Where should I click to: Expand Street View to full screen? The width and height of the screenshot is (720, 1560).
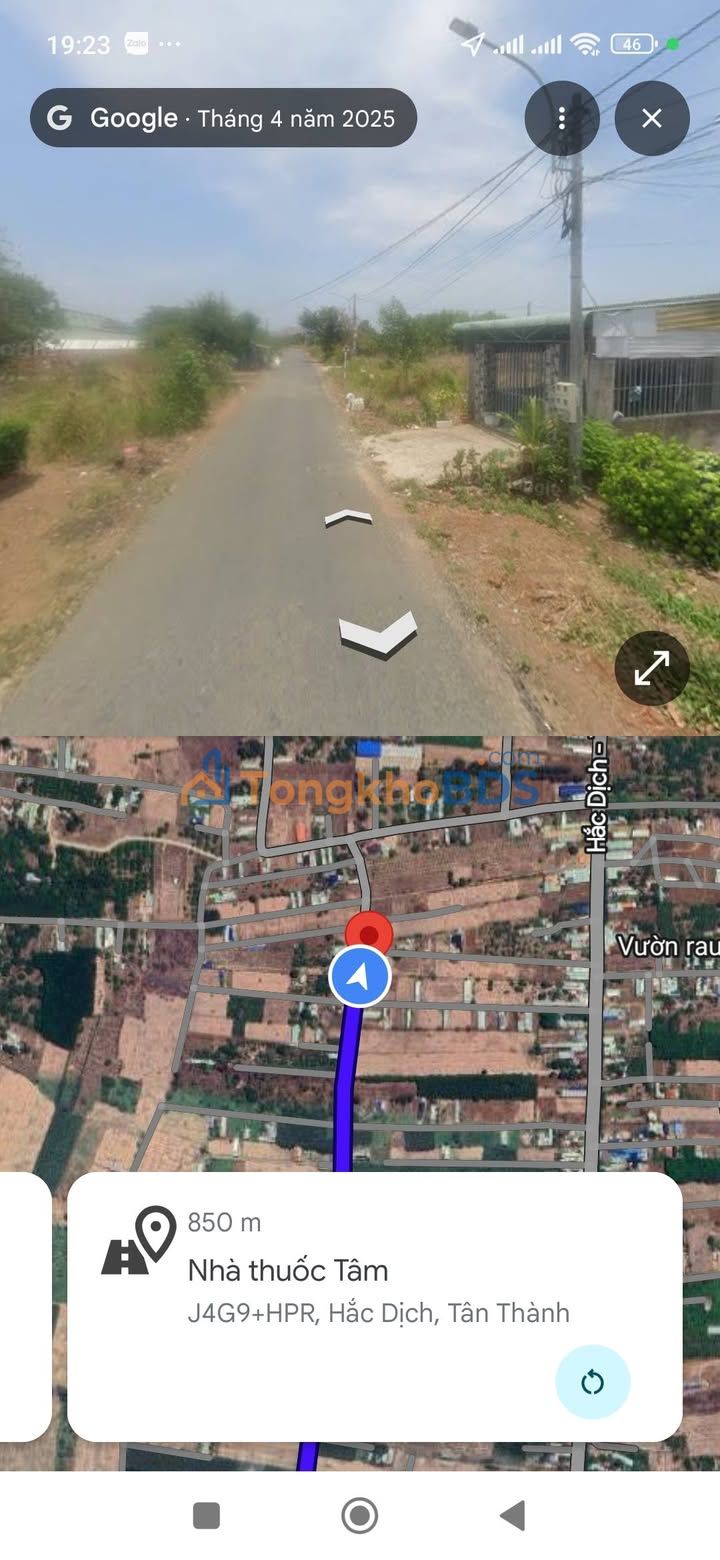tap(652, 668)
